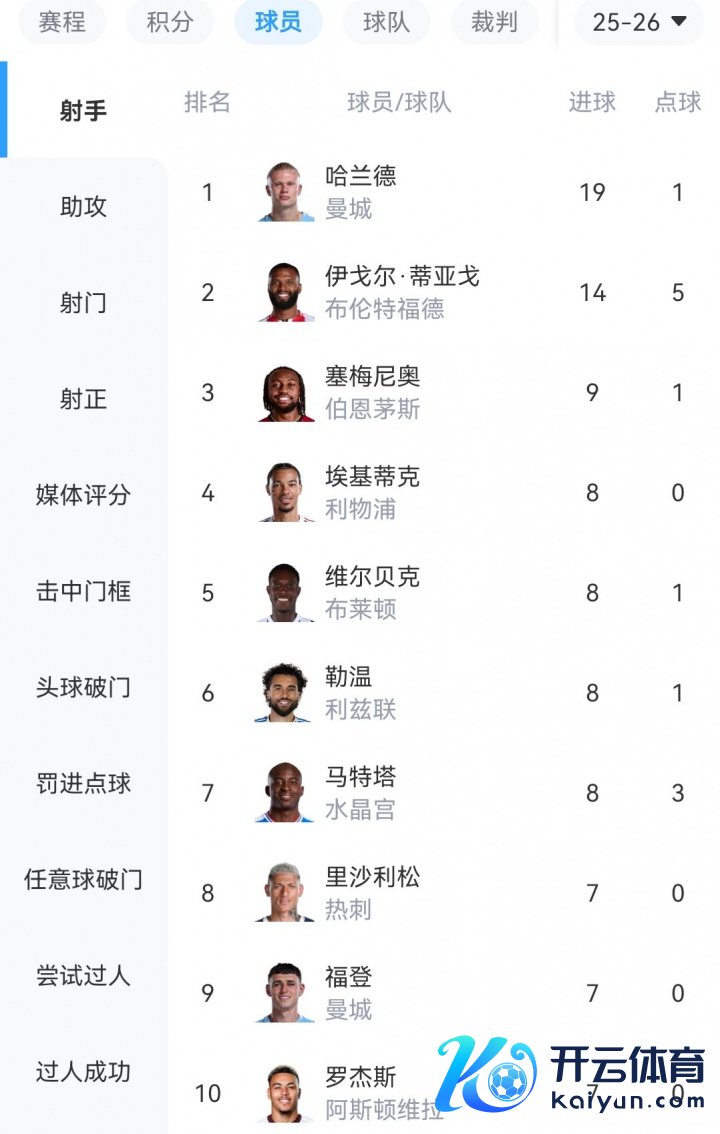Open the 射正 ranking
The width and height of the screenshot is (720, 1134).
pyautogui.click(x=83, y=399)
